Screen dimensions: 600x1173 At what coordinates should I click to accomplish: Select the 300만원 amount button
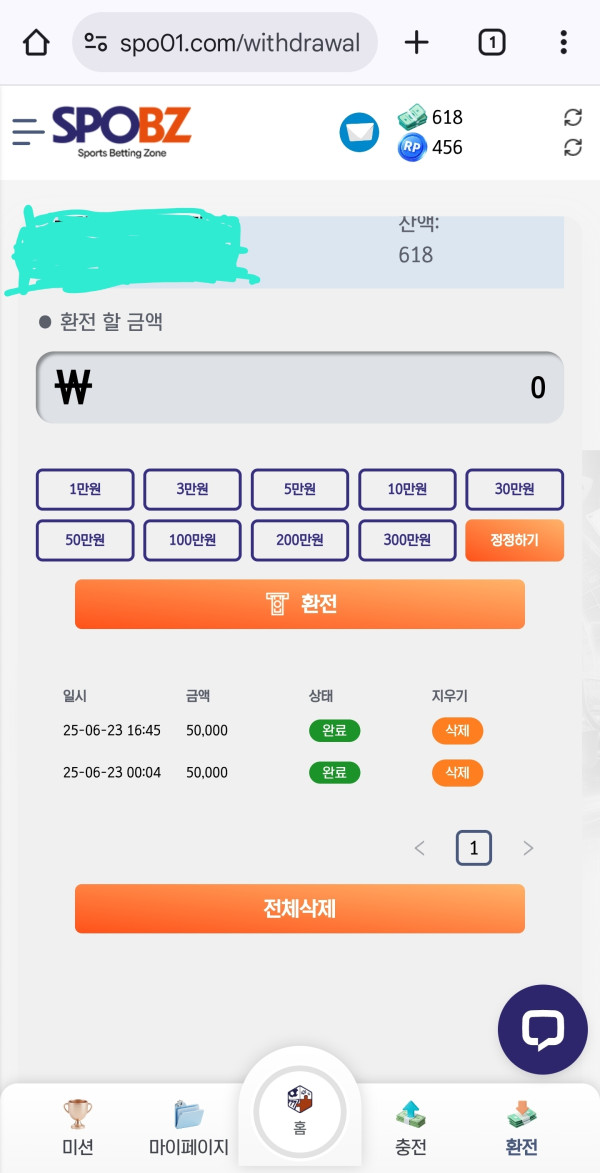407,540
